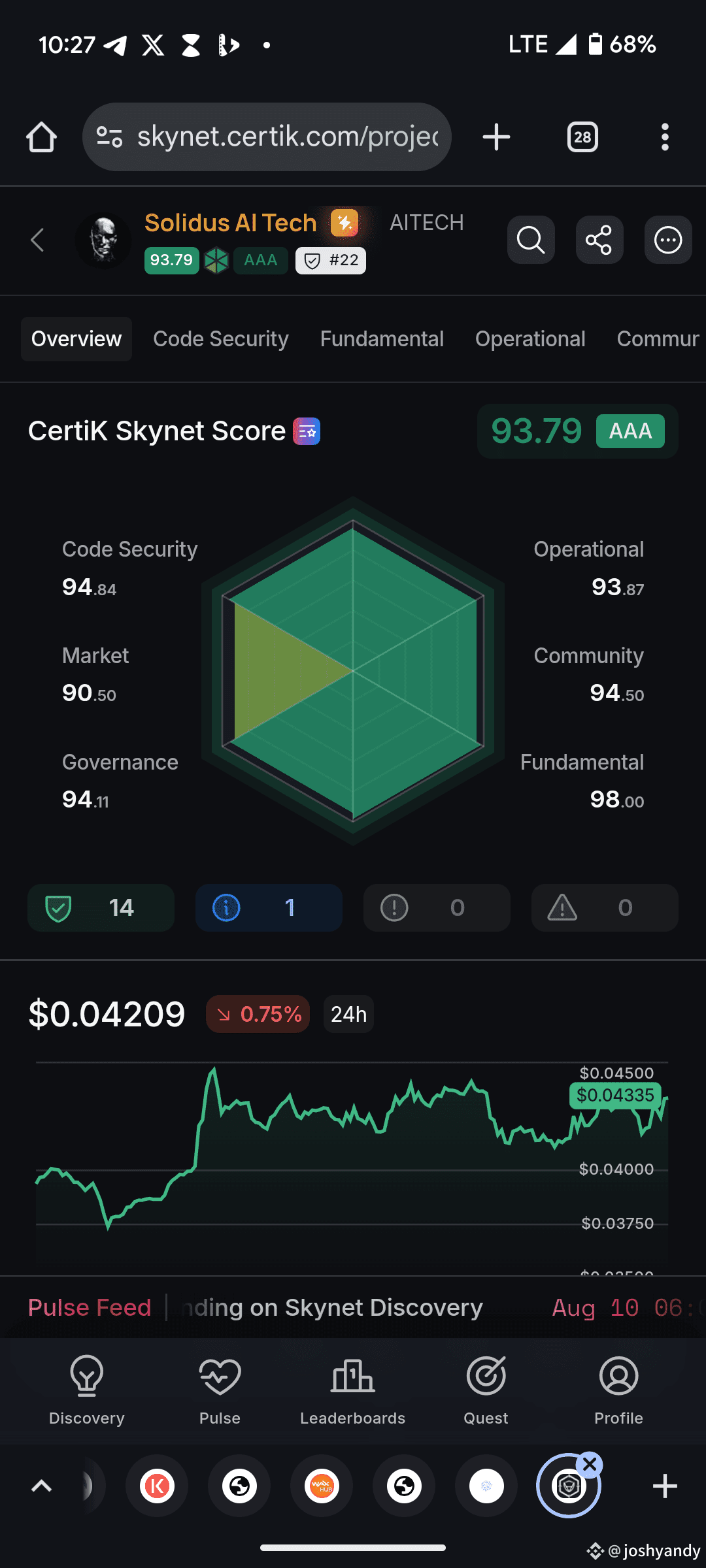Select the Overview tab
The width and height of the screenshot is (706, 1568).
76,339
